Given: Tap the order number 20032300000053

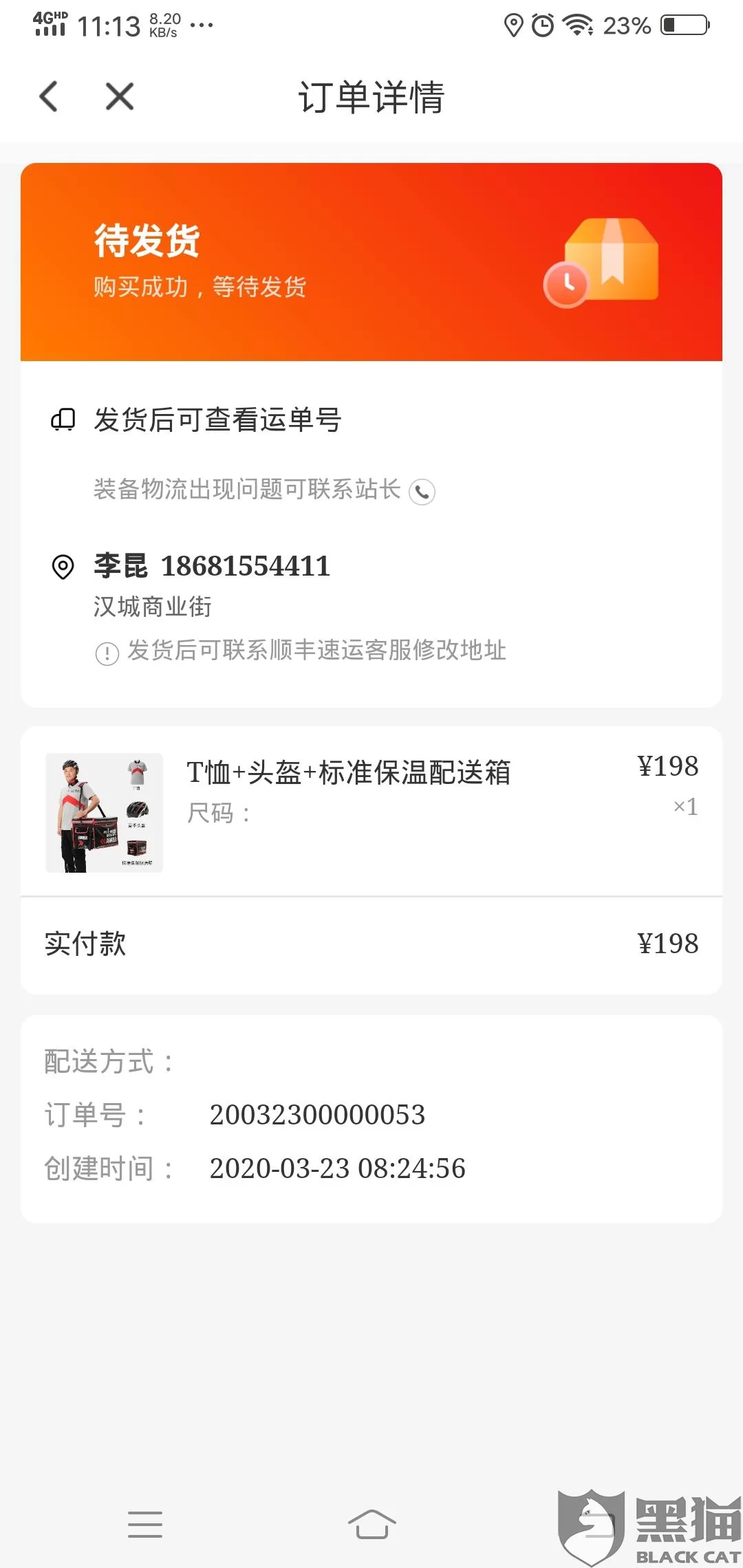Looking at the screenshot, I should point(319,1115).
